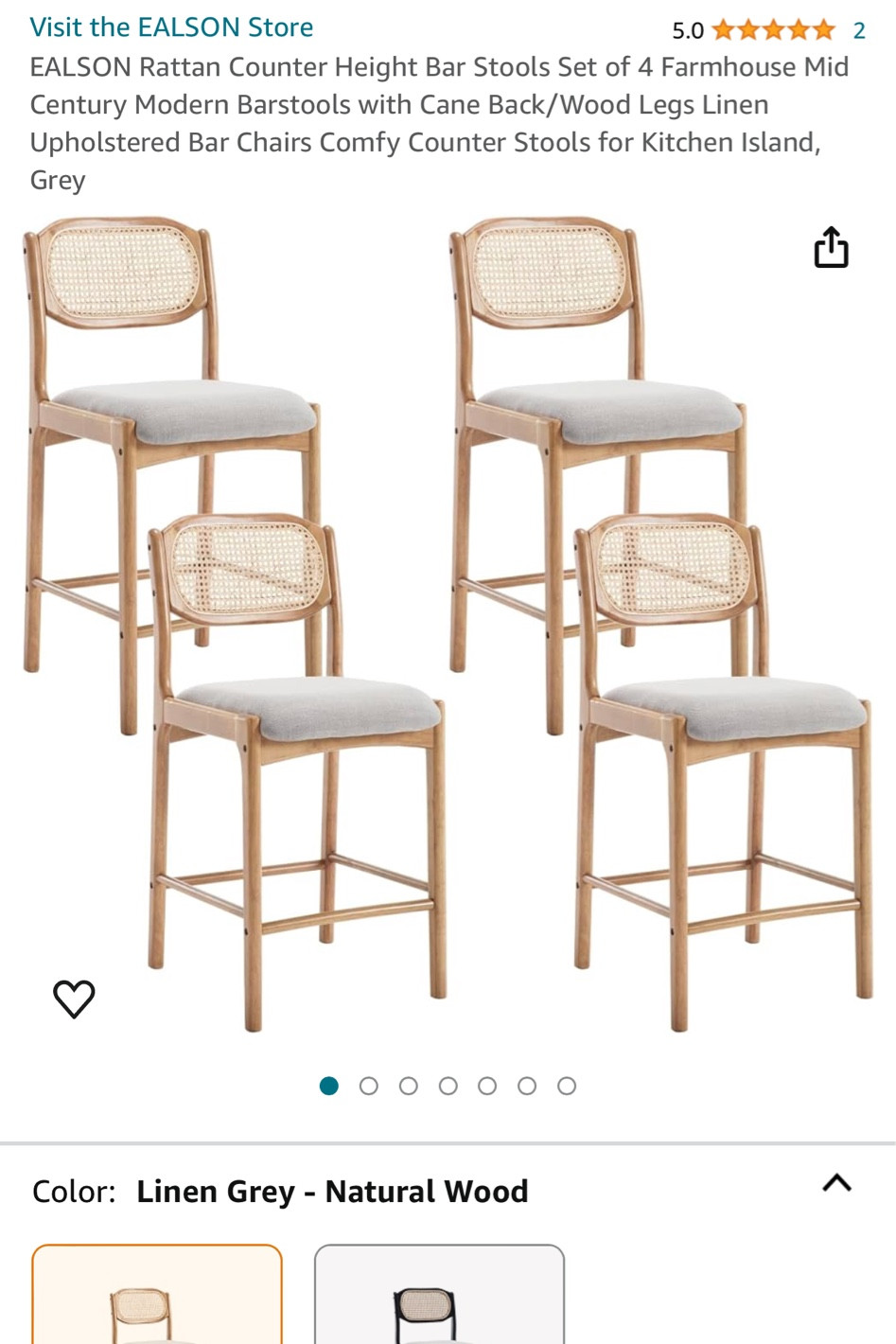Select the fourth carousel indicator dot

pyautogui.click(x=448, y=1086)
